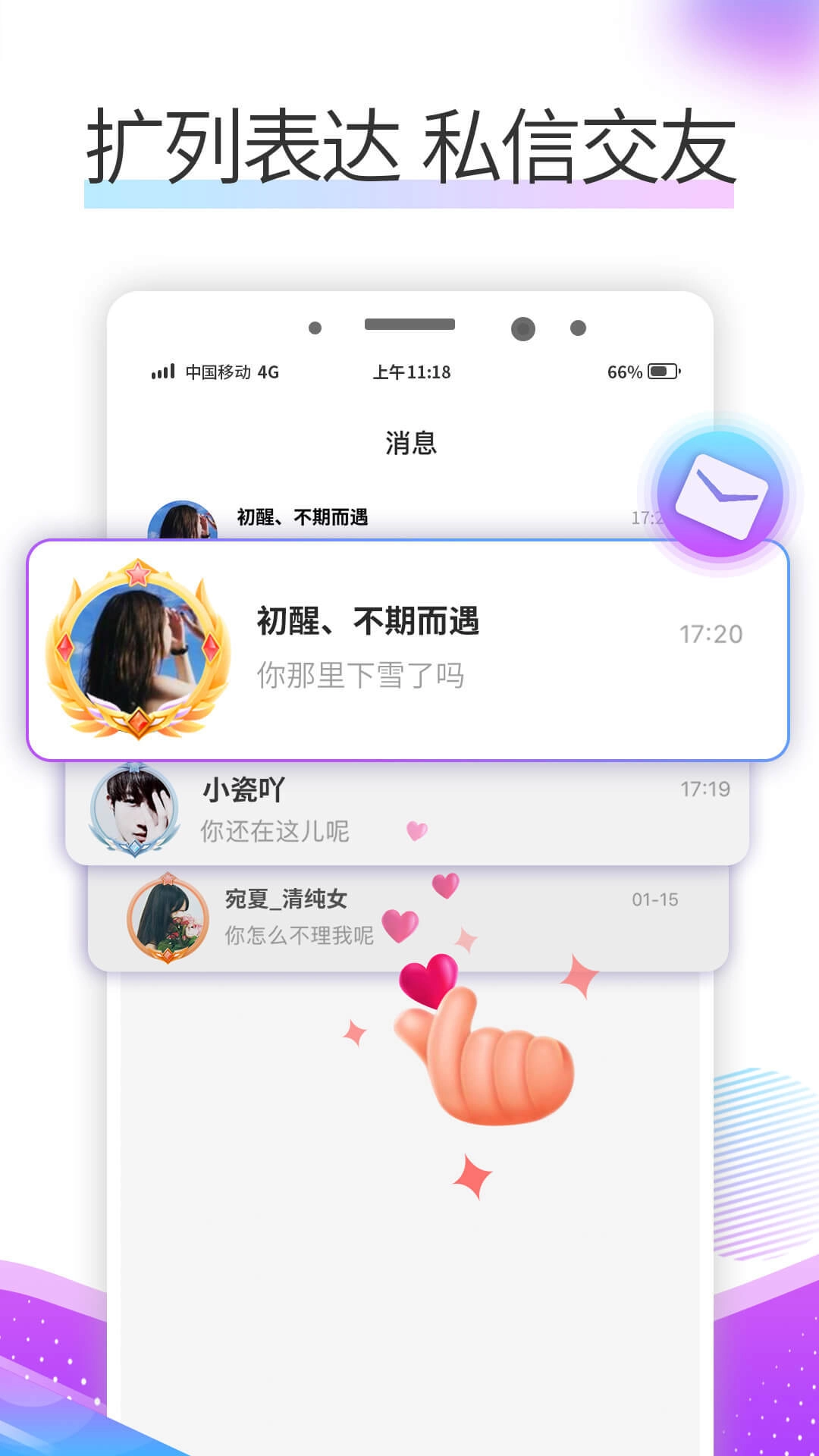Tap the 4G network label
This screenshot has width=819, height=1456.
pyautogui.click(x=269, y=371)
